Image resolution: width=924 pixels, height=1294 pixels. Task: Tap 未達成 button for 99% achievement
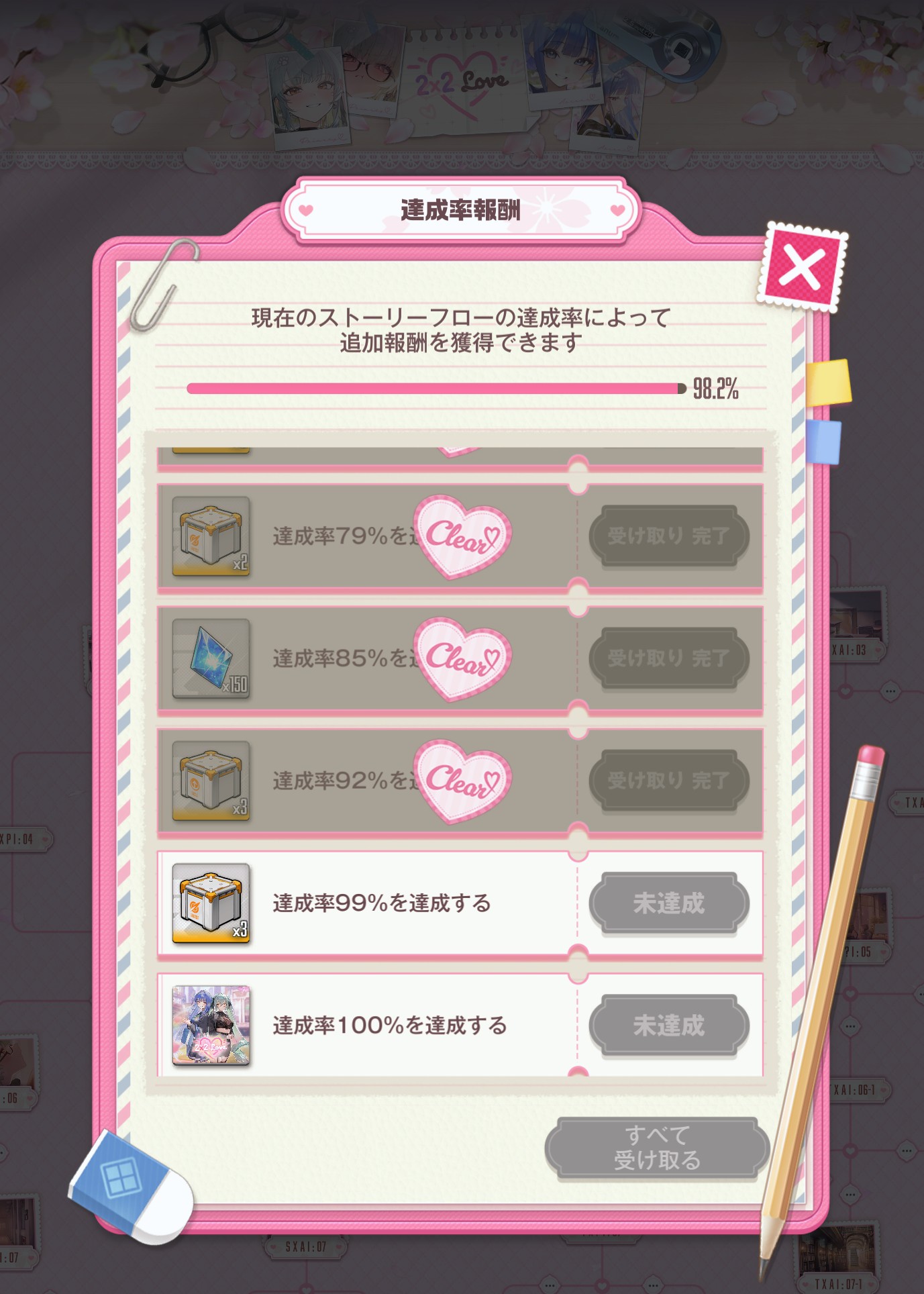pos(668,903)
